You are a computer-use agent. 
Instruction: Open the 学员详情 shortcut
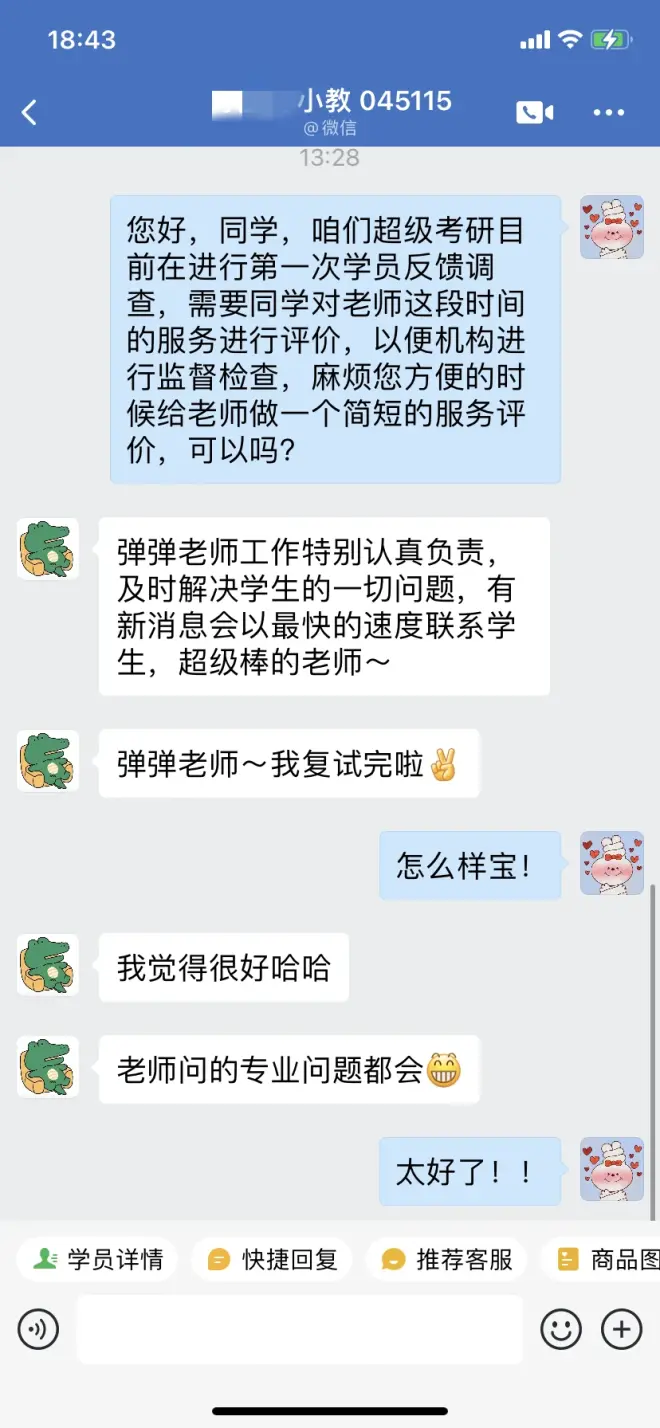pyautogui.click(x=97, y=1260)
